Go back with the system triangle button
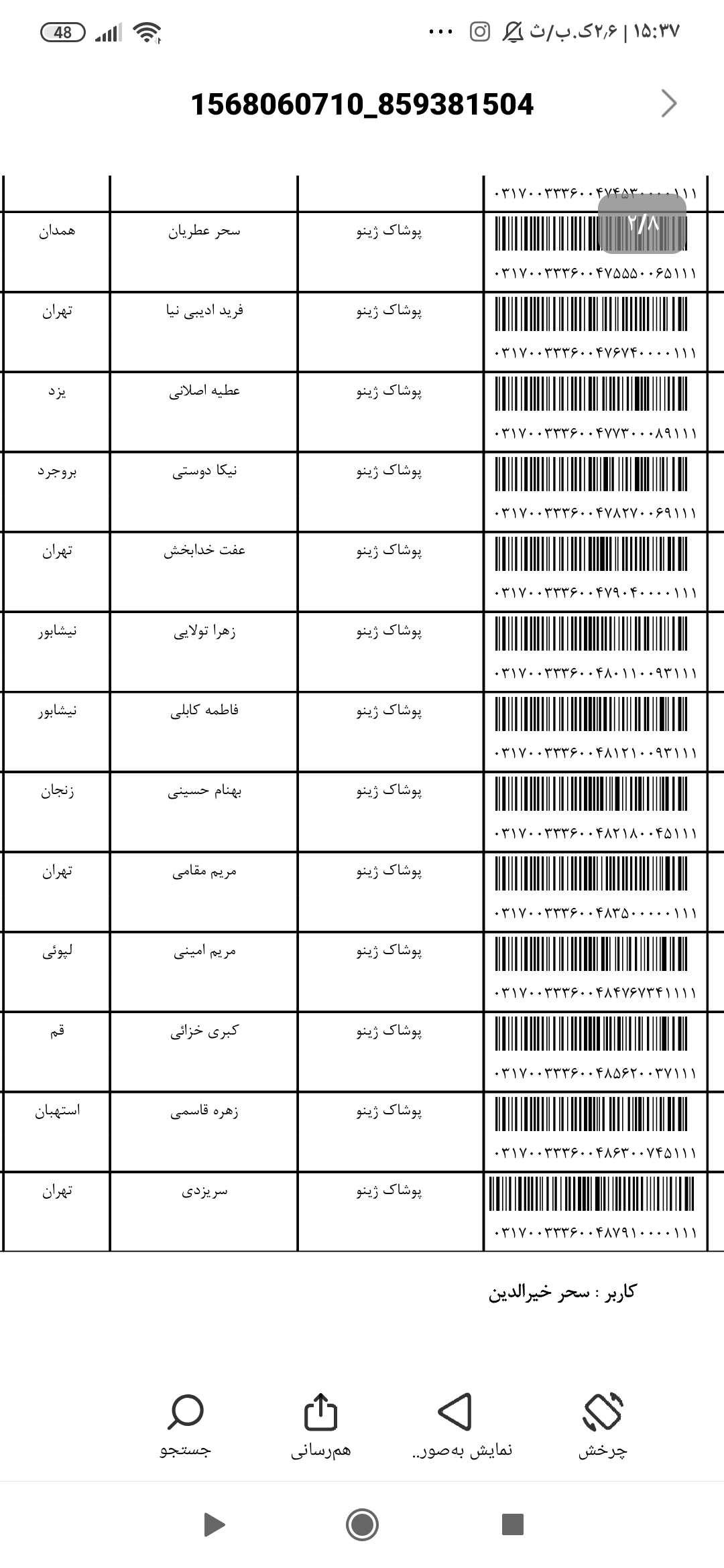This screenshot has height=1568, width=724. [214, 1524]
